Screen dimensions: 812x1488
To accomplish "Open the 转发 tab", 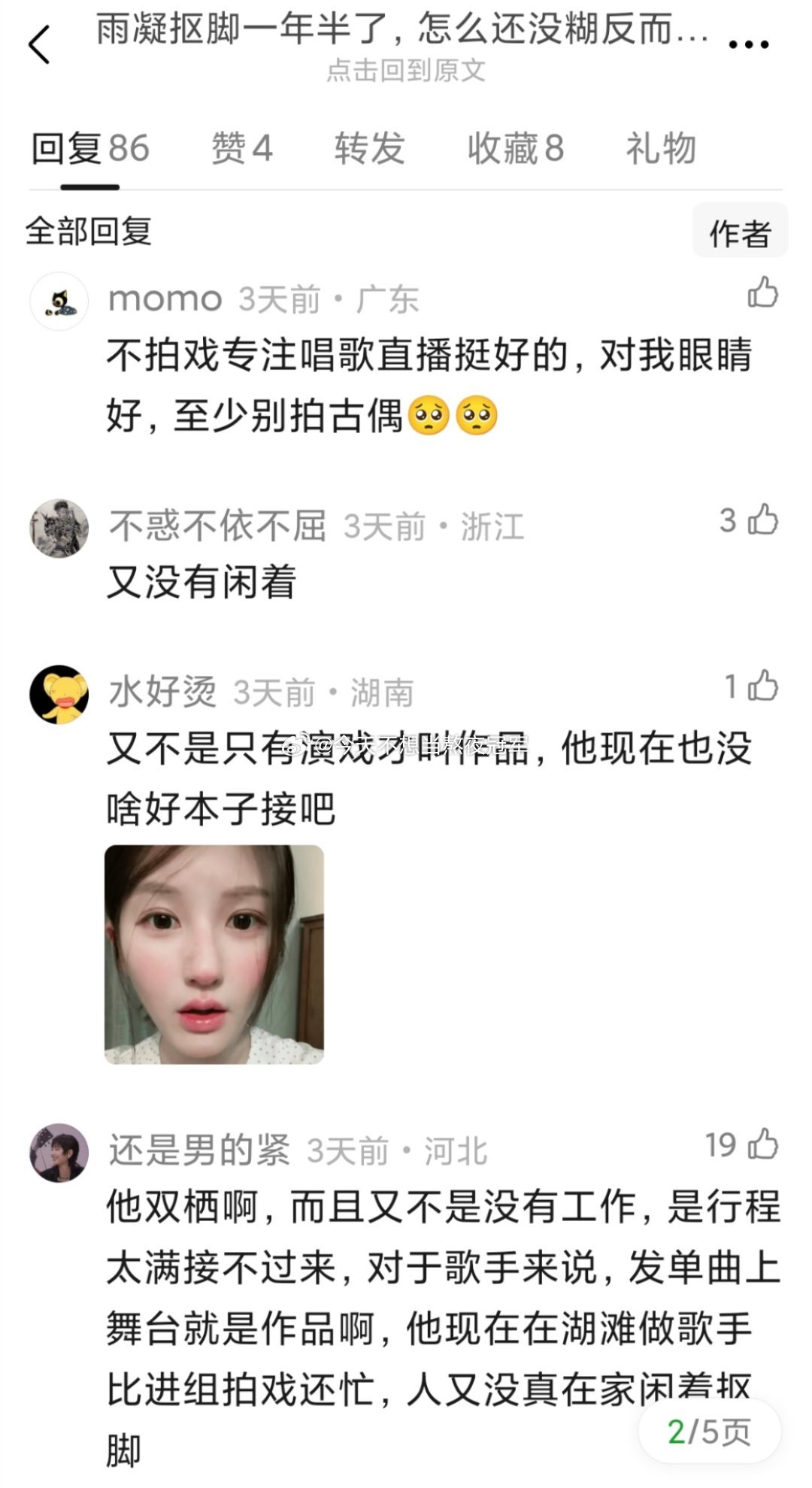I will 369,148.
